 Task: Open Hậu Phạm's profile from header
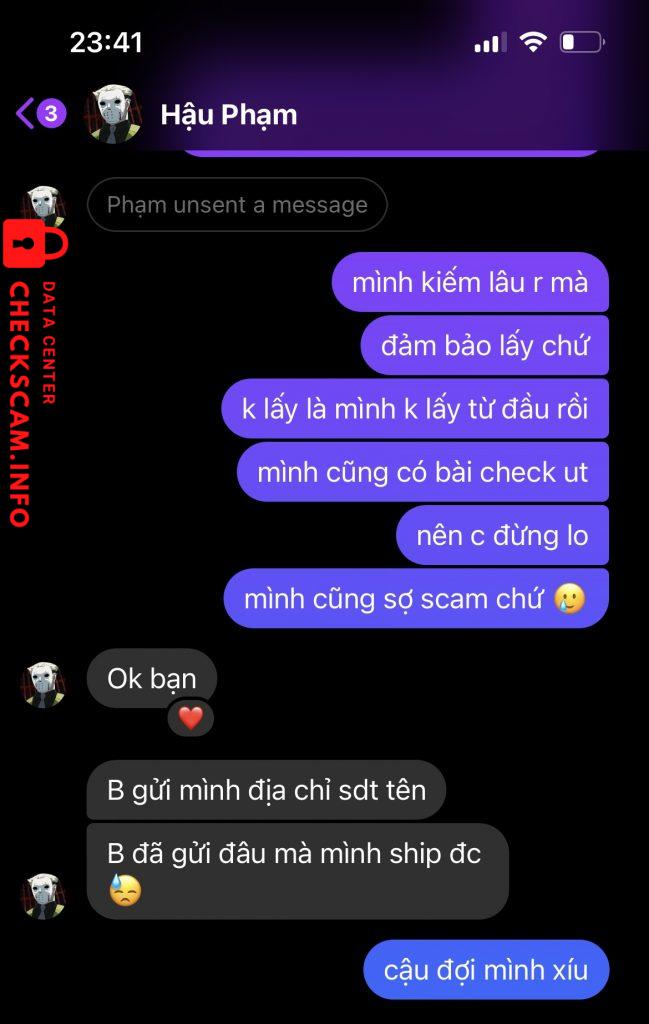[x=228, y=114]
